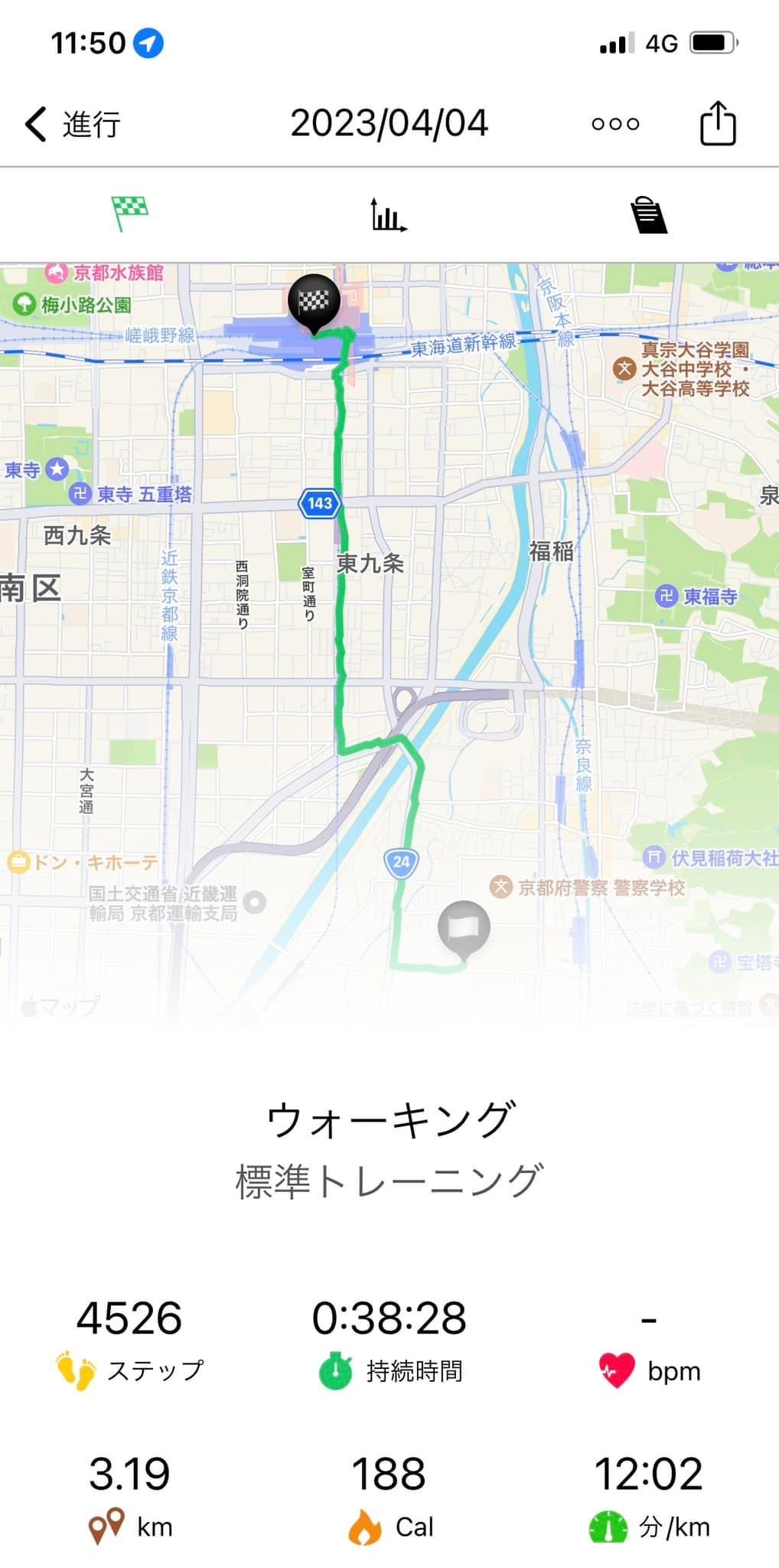Go back to 進行 screen
Viewport: 779px width, 1568px height.
pos(73,124)
